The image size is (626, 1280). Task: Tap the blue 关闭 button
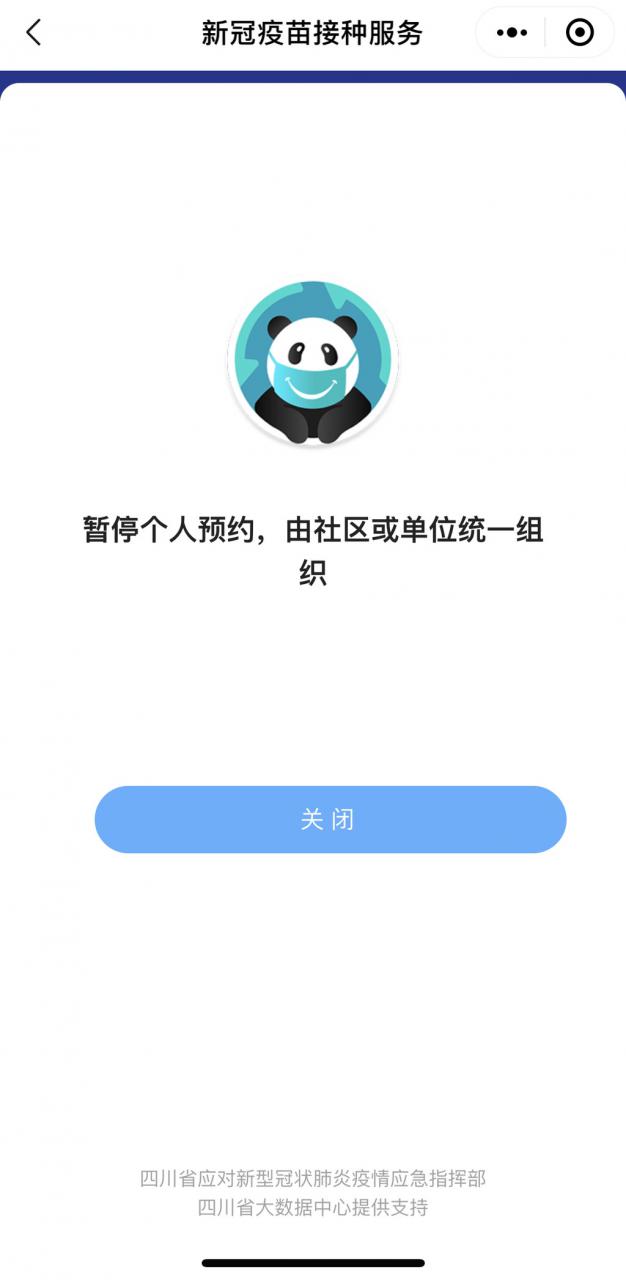point(330,819)
